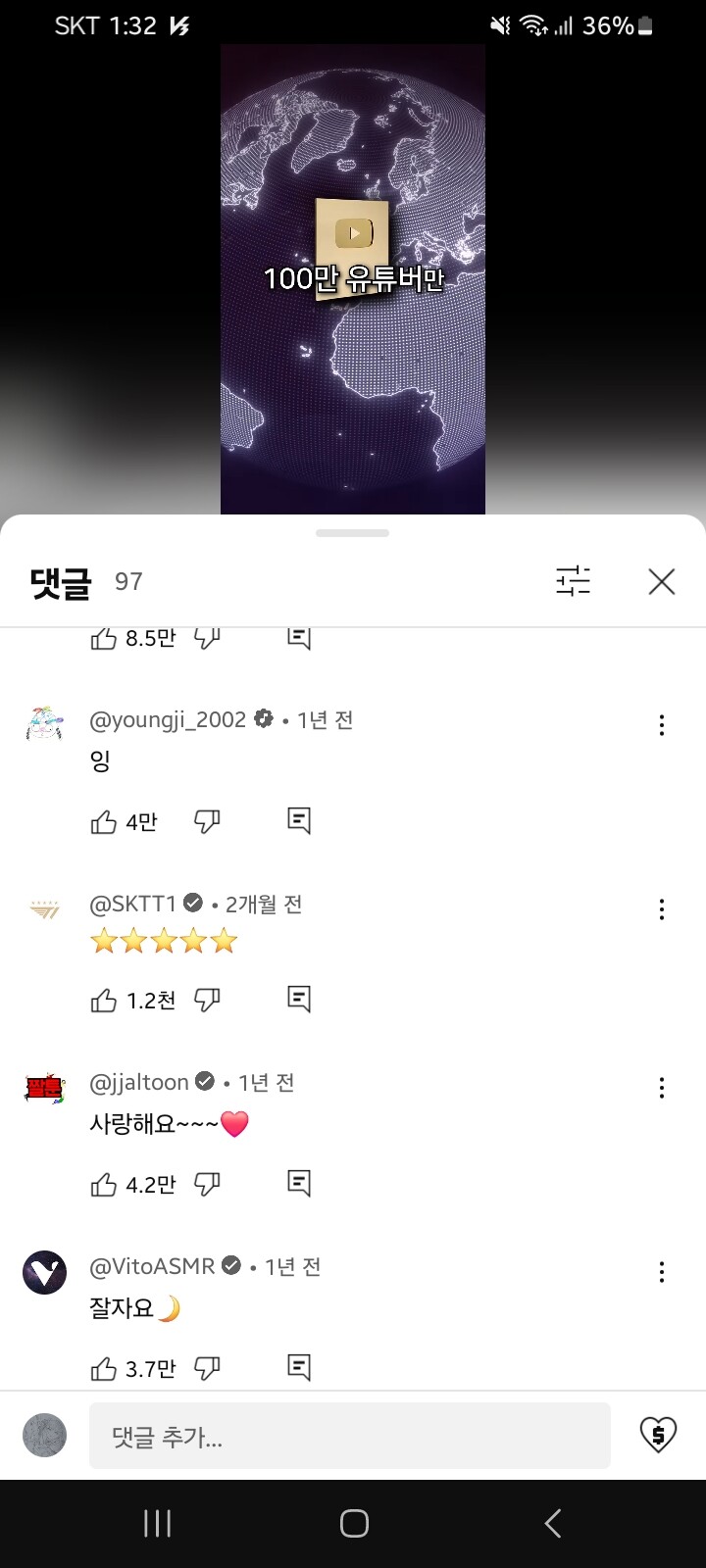Reply to @youngji_2002's comment
This screenshot has height=1568, width=706.
[x=299, y=820]
